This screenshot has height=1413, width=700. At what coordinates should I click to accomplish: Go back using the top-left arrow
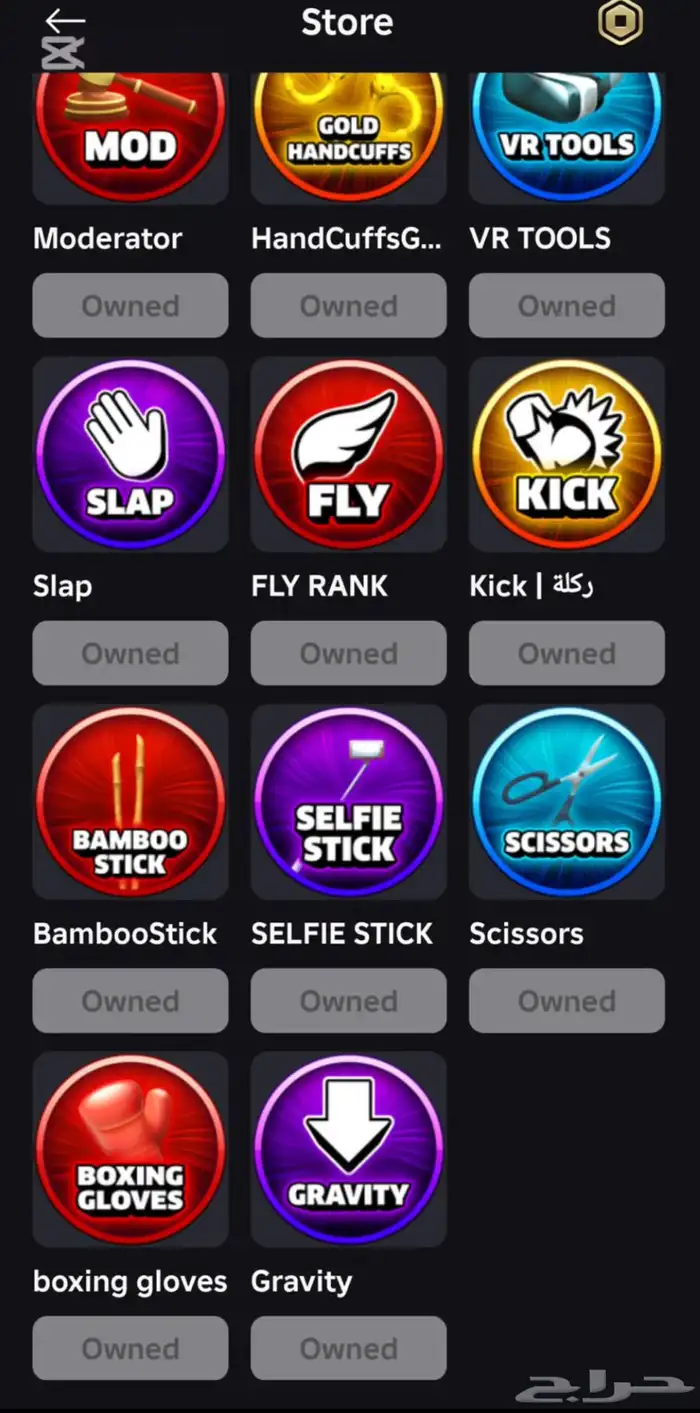[x=65, y=22]
